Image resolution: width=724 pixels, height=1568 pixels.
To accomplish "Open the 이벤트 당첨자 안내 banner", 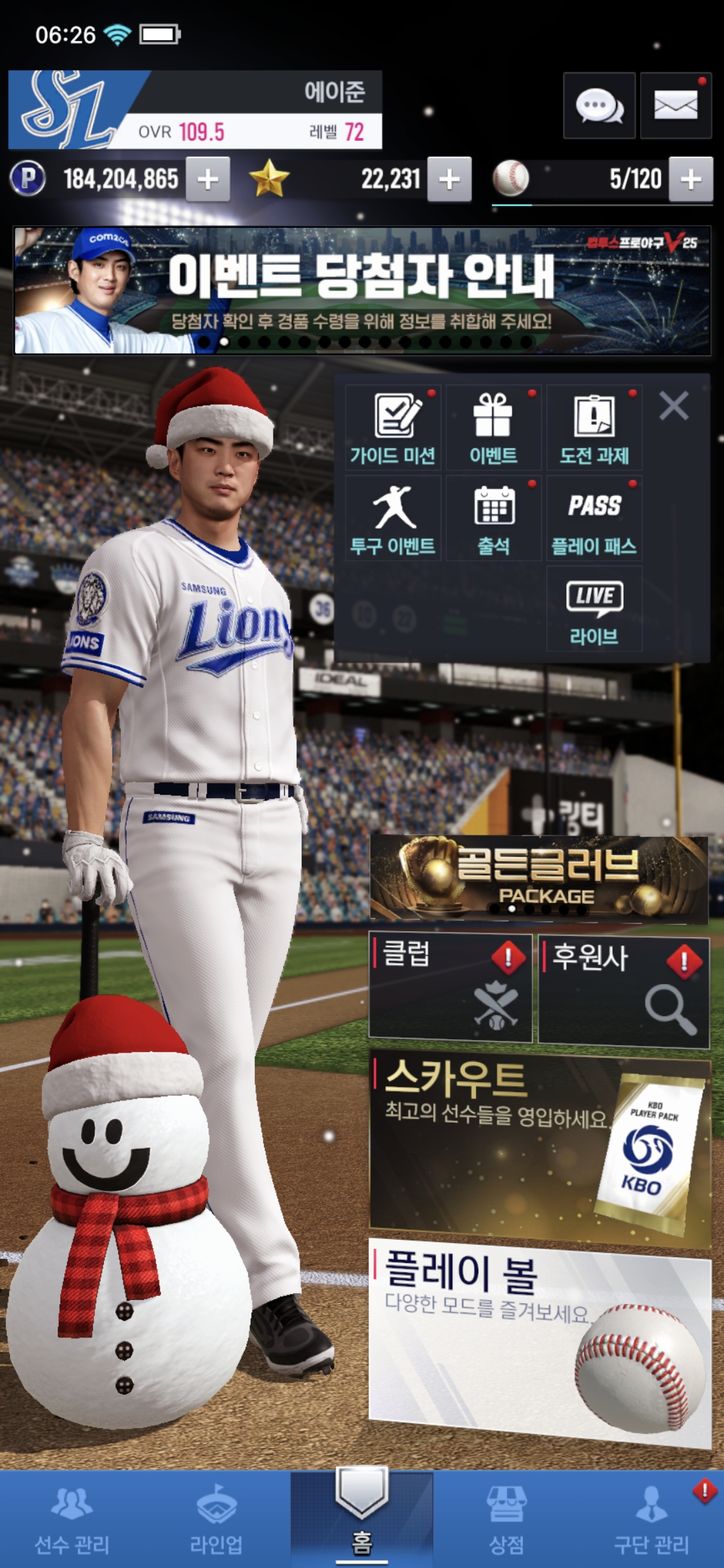I will tap(362, 290).
